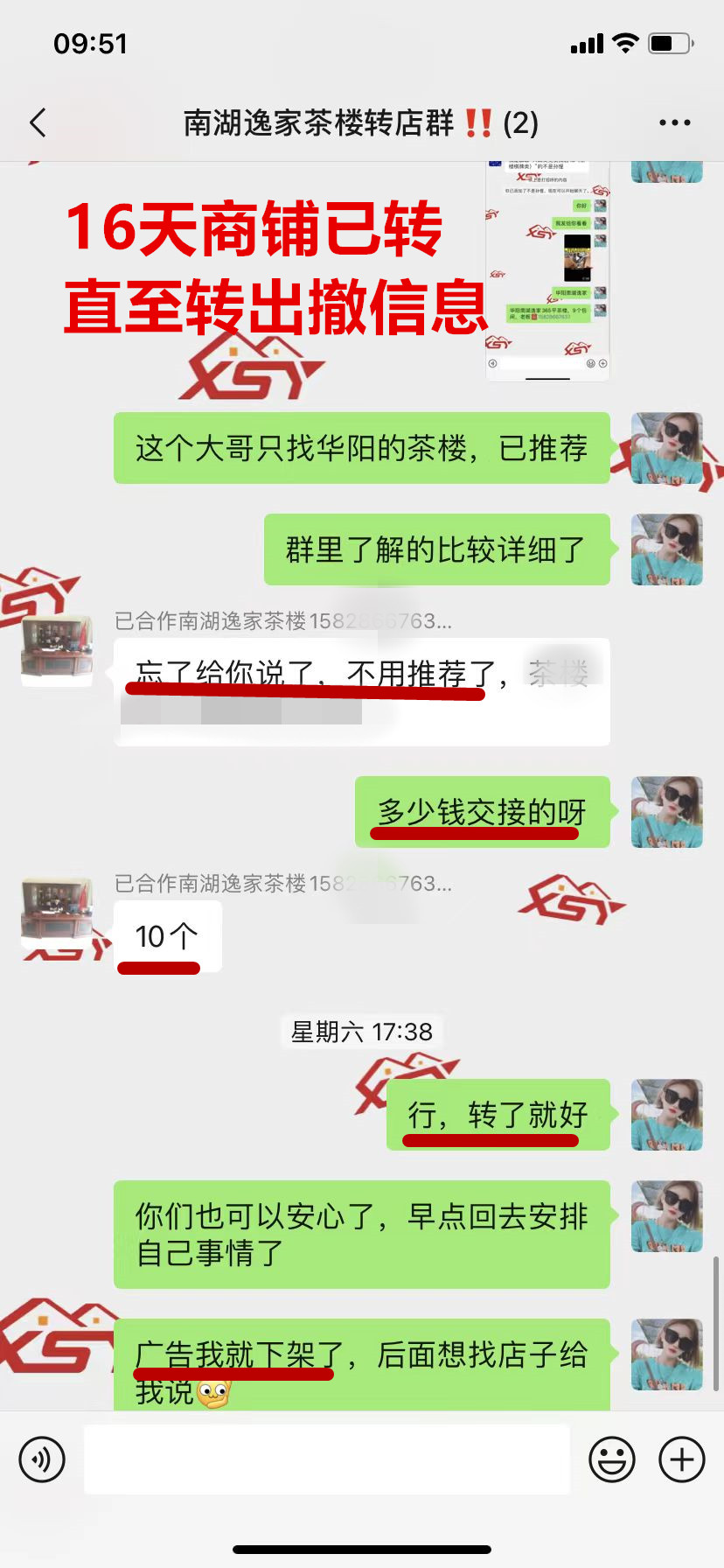Focus the message text field

pyautogui.click(x=326, y=1459)
